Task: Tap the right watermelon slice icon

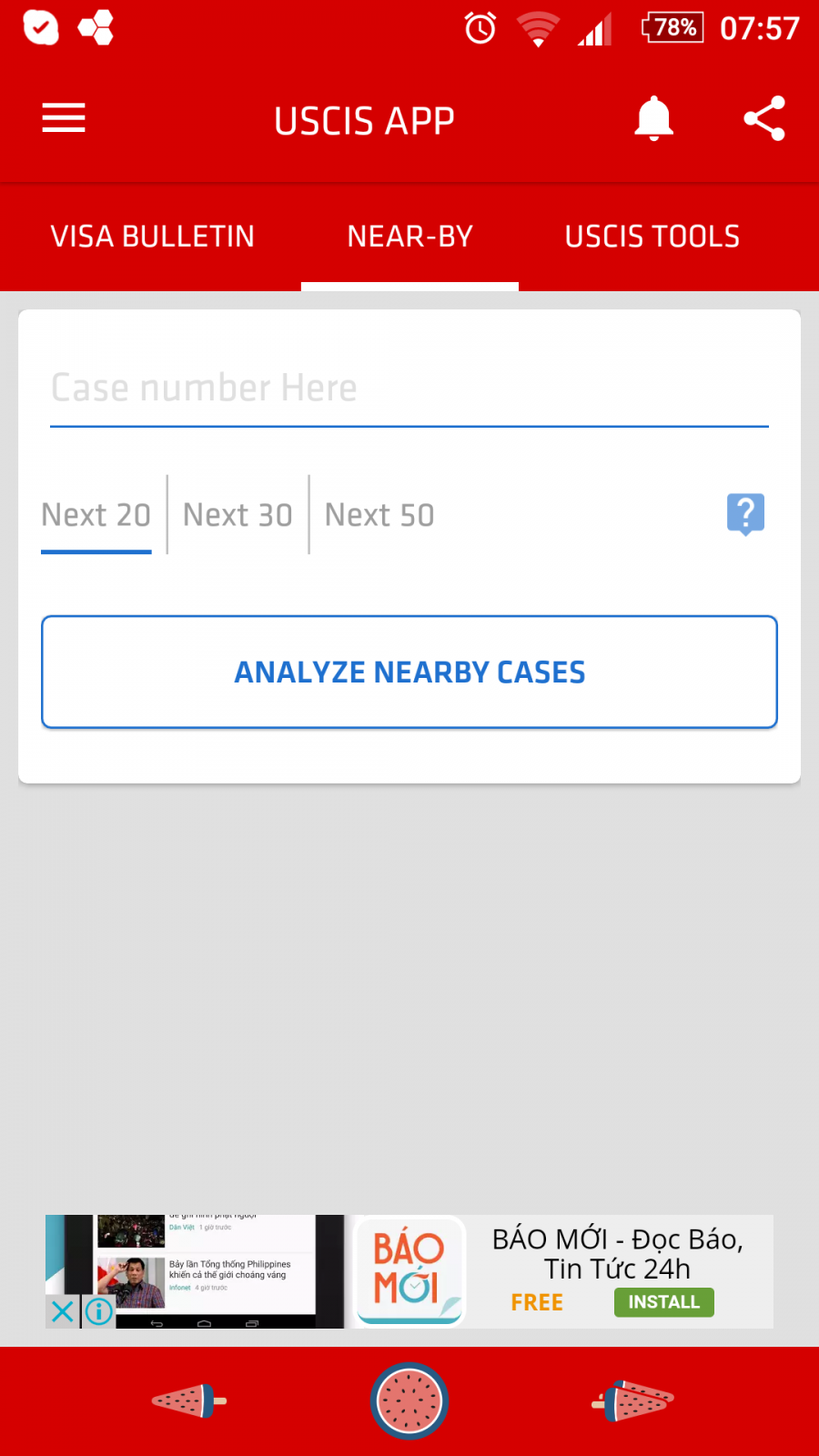Action: click(633, 1401)
